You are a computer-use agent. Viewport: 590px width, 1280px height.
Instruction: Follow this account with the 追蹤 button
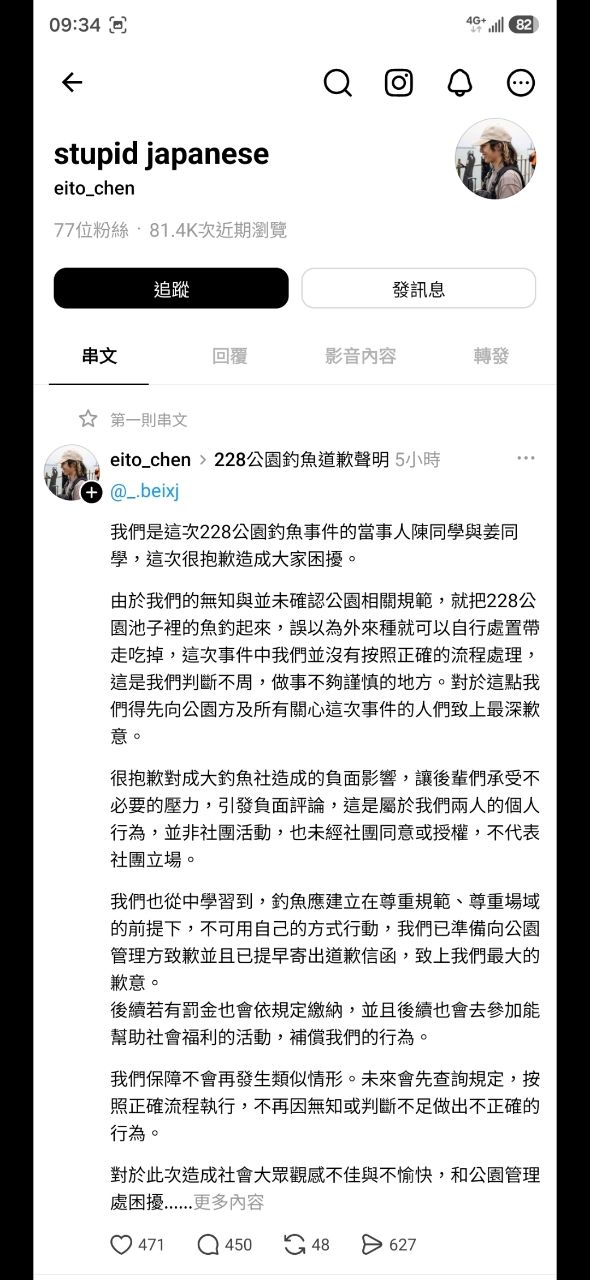click(171, 288)
